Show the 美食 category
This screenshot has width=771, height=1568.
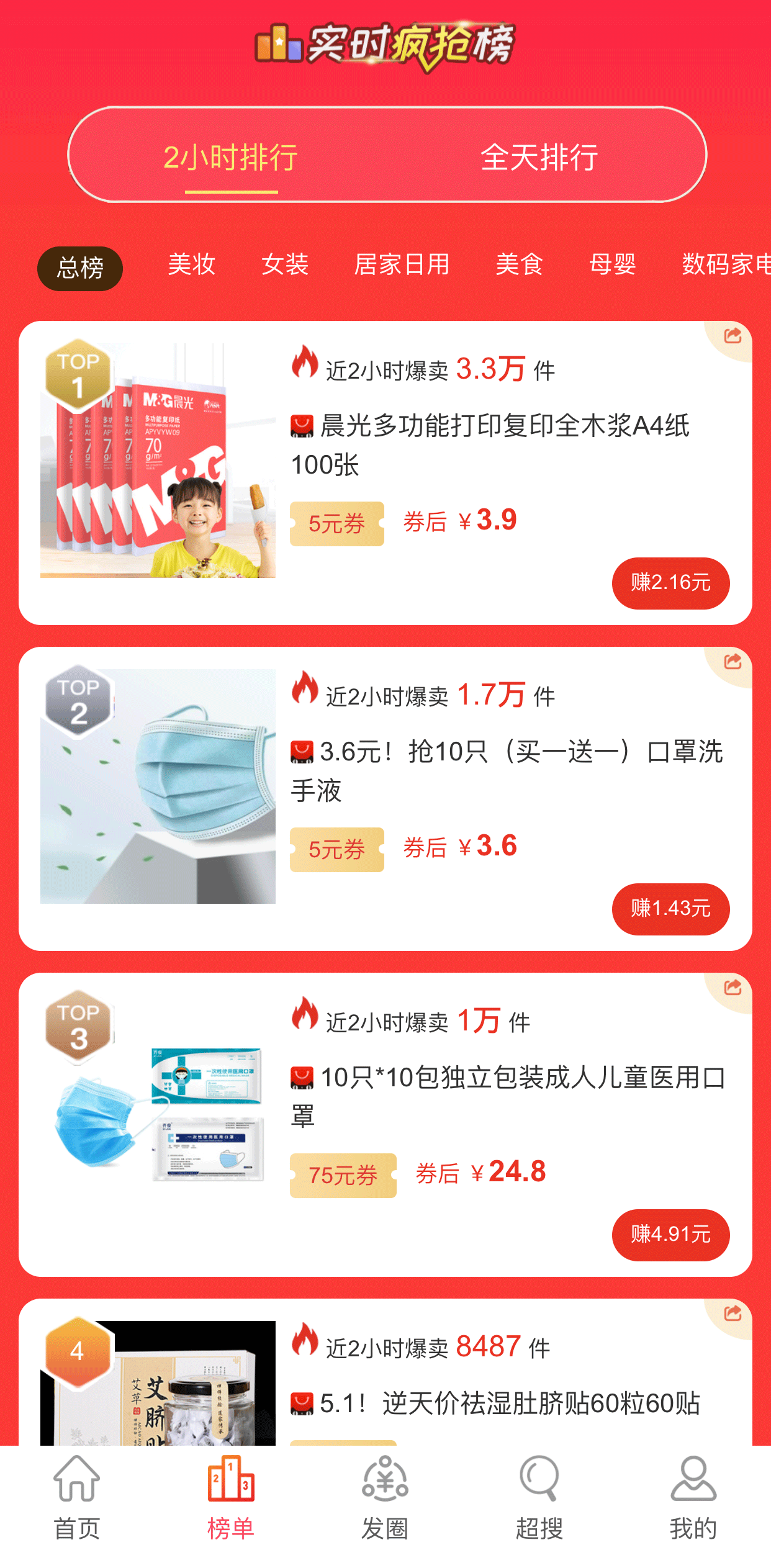coord(520,264)
